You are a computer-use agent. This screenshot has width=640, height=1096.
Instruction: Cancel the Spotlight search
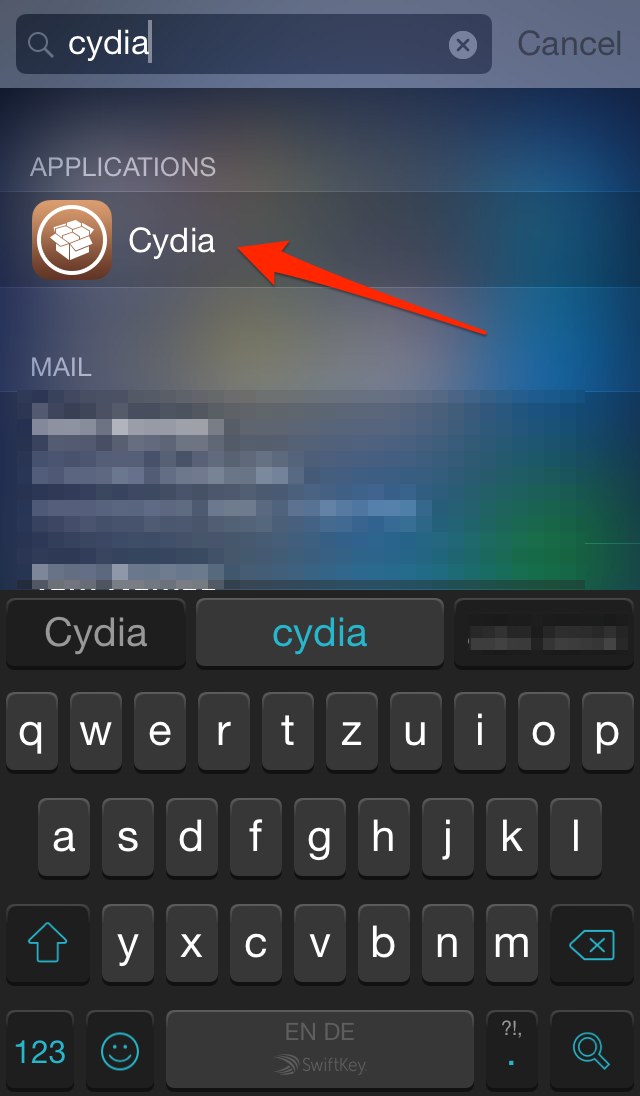(569, 44)
